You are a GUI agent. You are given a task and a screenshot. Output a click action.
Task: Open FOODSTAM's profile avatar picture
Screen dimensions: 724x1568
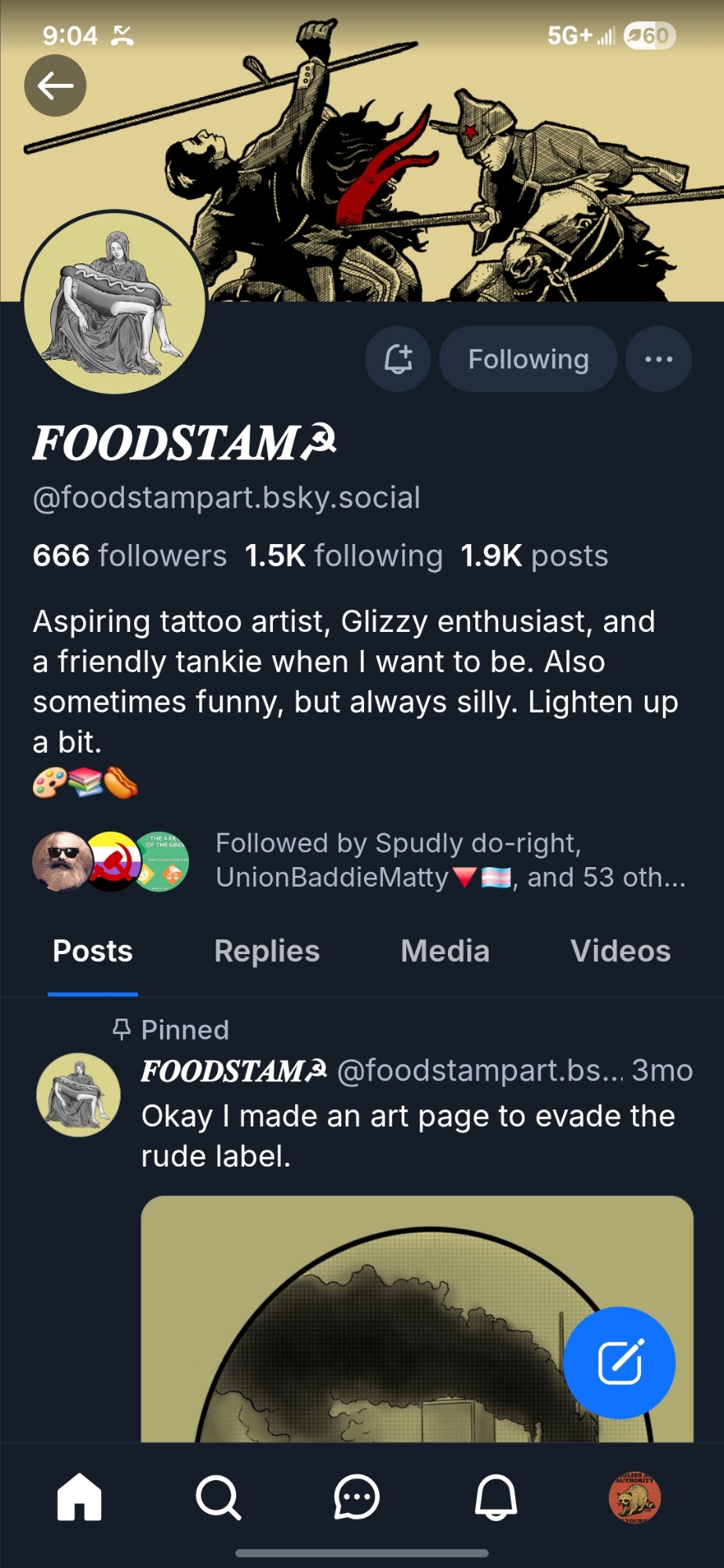pyautogui.click(x=115, y=303)
